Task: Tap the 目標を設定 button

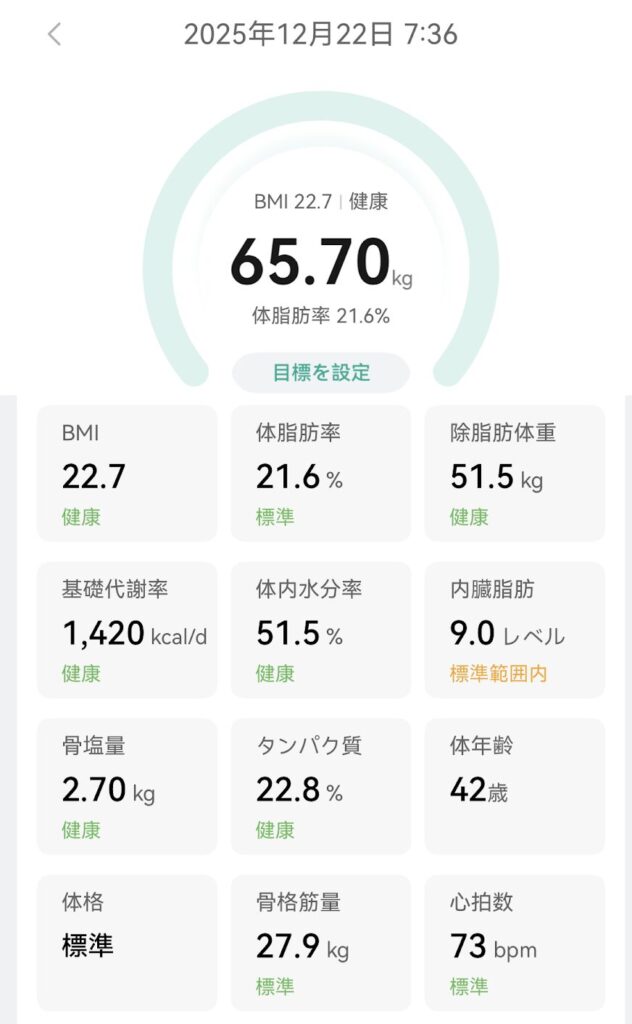Action: pyautogui.click(x=321, y=373)
